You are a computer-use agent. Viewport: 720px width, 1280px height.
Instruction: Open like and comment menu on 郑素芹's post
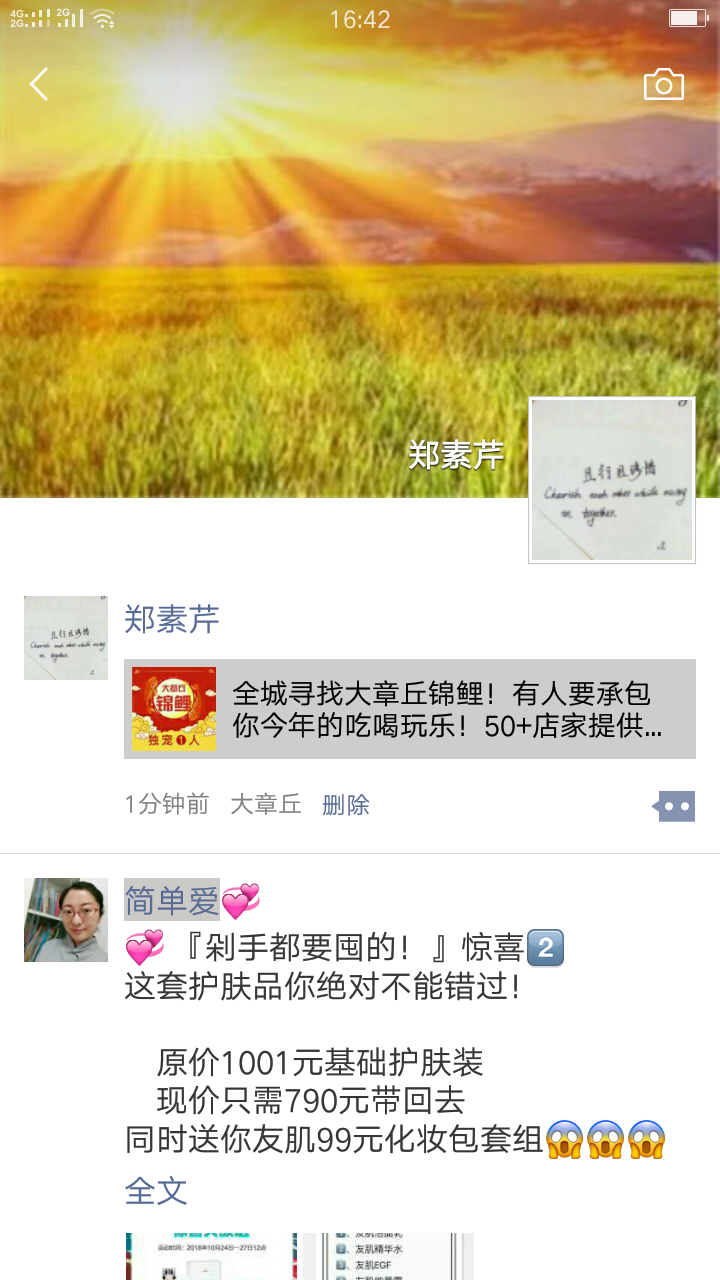coord(675,806)
